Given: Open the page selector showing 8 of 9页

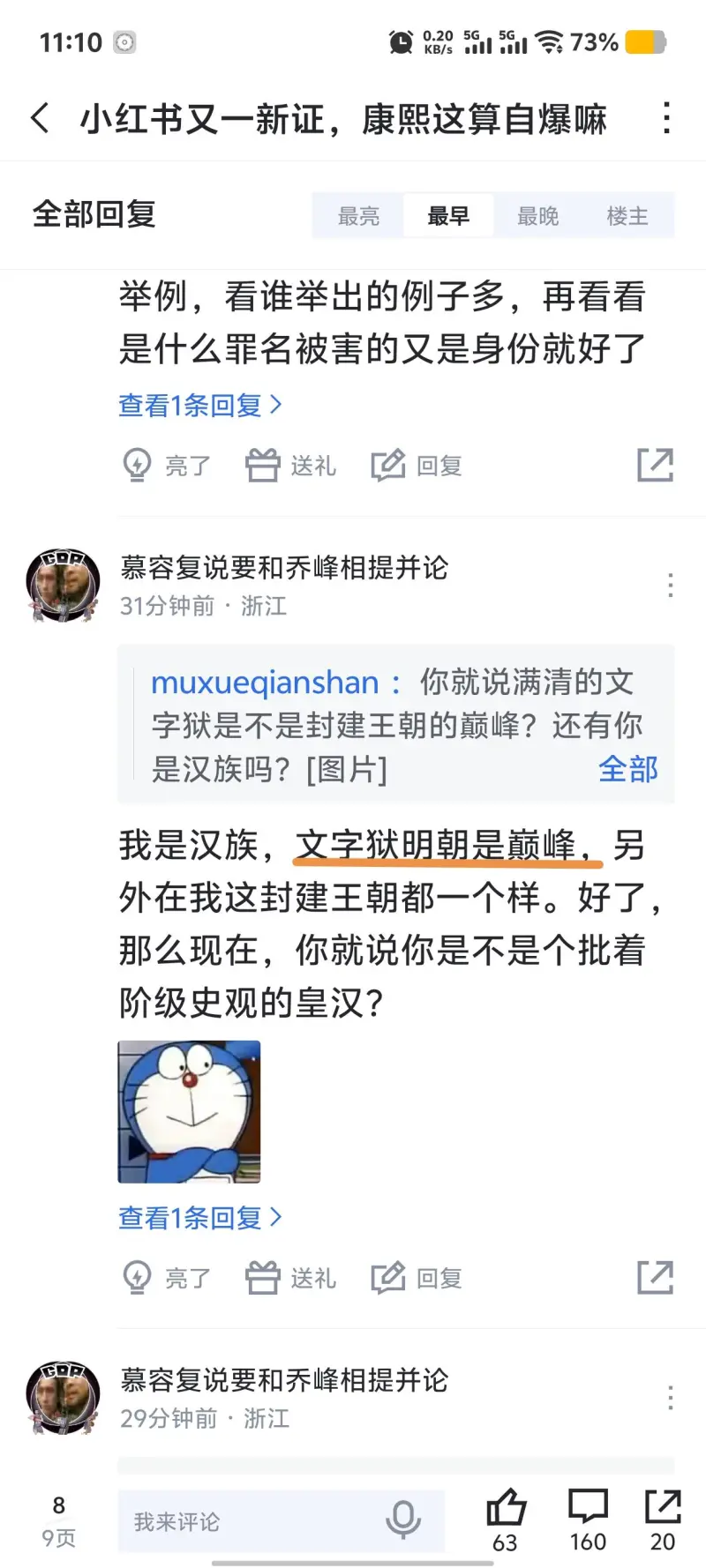Looking at the screenshot, I should [x=59, y=1520].
